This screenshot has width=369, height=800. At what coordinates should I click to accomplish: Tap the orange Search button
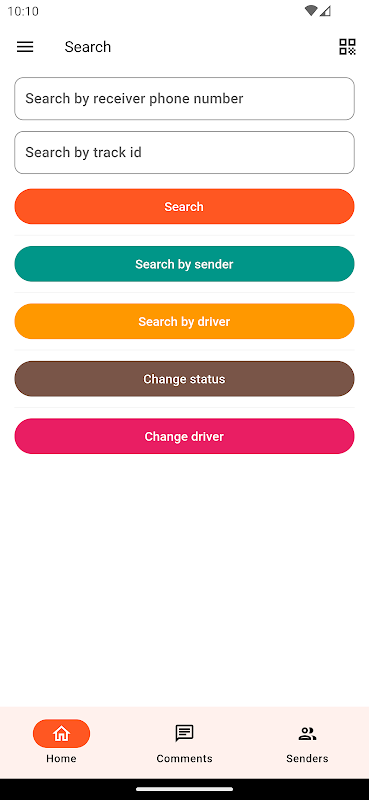pos(184,207)
